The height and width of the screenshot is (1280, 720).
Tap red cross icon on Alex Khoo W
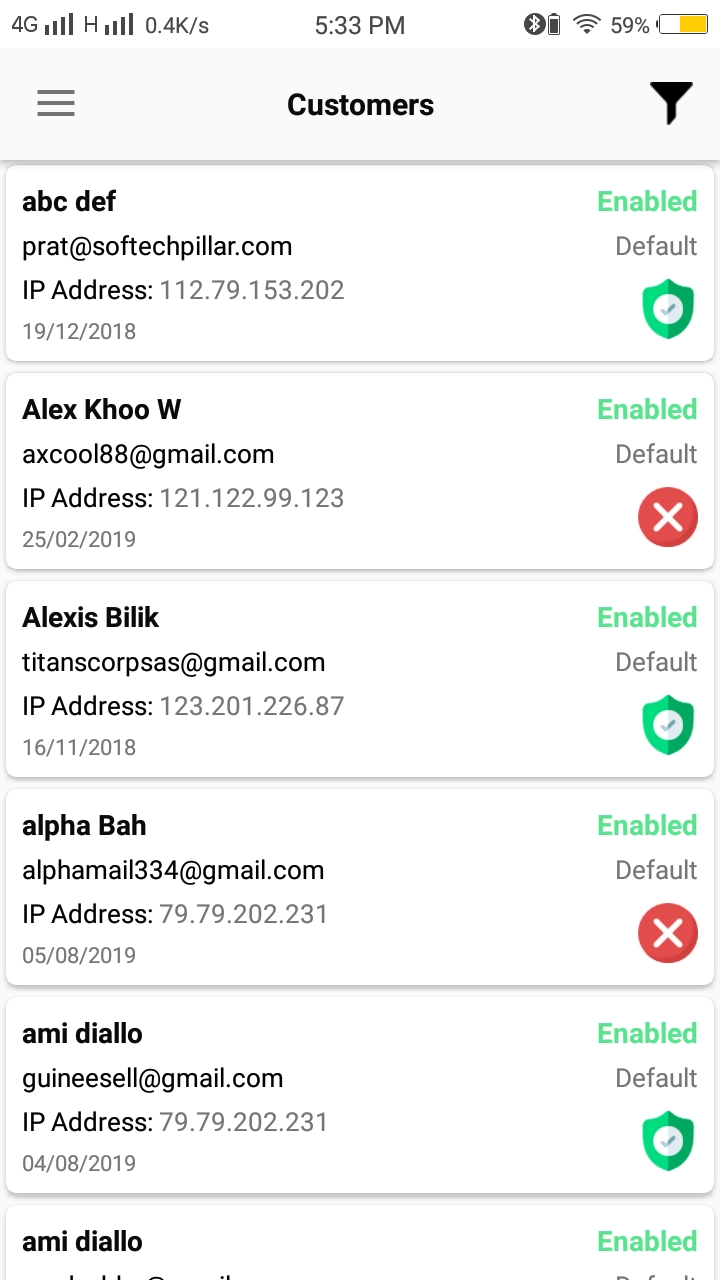click(668, 517)
